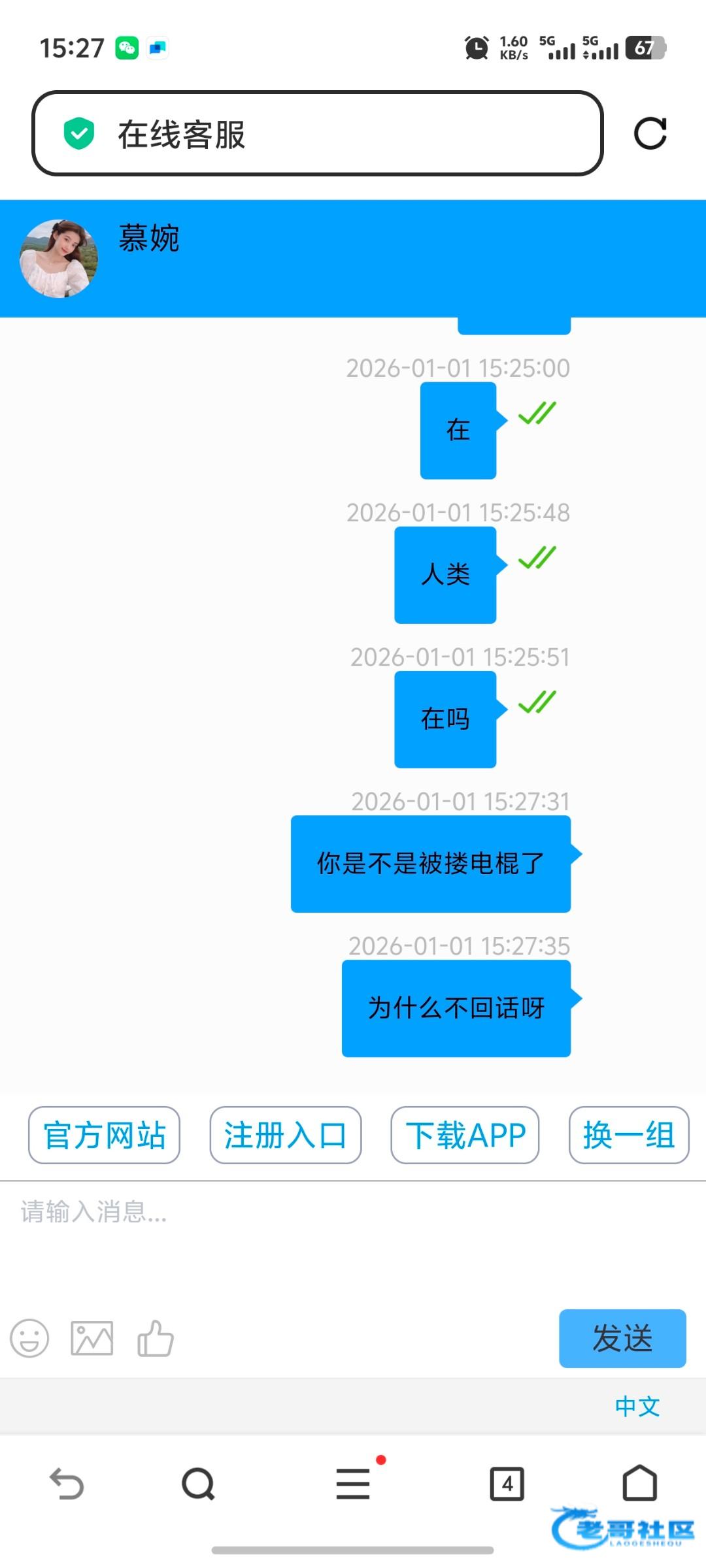The height and width of the screenshot is (1568, 706).
Task: Go back with the browser back arrow
Action: point(67,1484)
